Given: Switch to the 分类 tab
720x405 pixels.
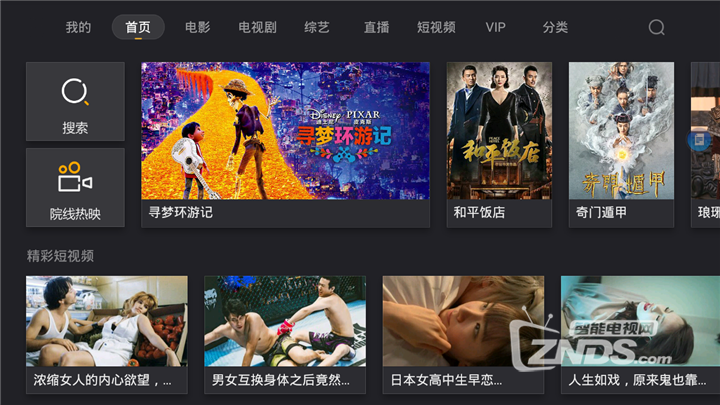Looking at the screenshot, I should coord(555,28).
